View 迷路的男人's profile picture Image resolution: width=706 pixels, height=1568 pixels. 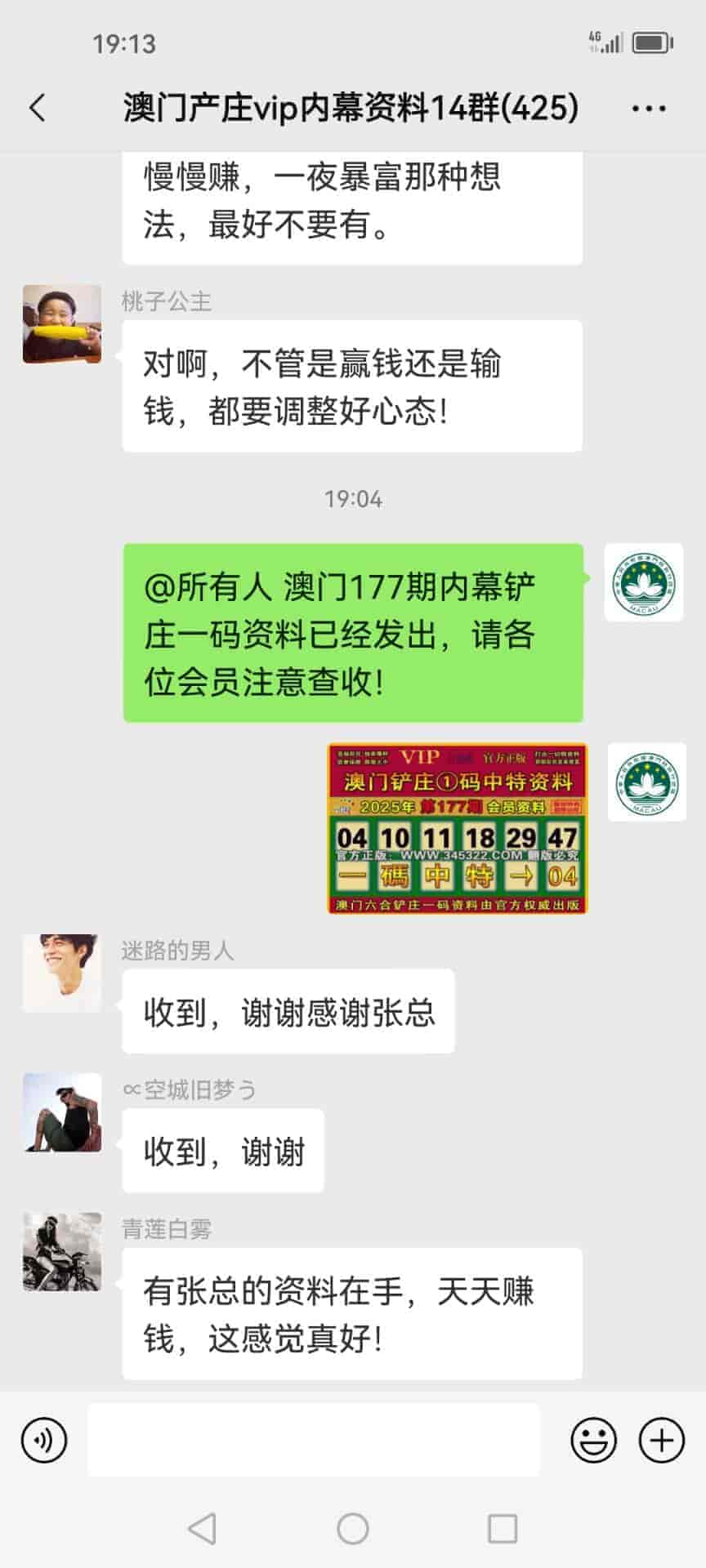62,973
